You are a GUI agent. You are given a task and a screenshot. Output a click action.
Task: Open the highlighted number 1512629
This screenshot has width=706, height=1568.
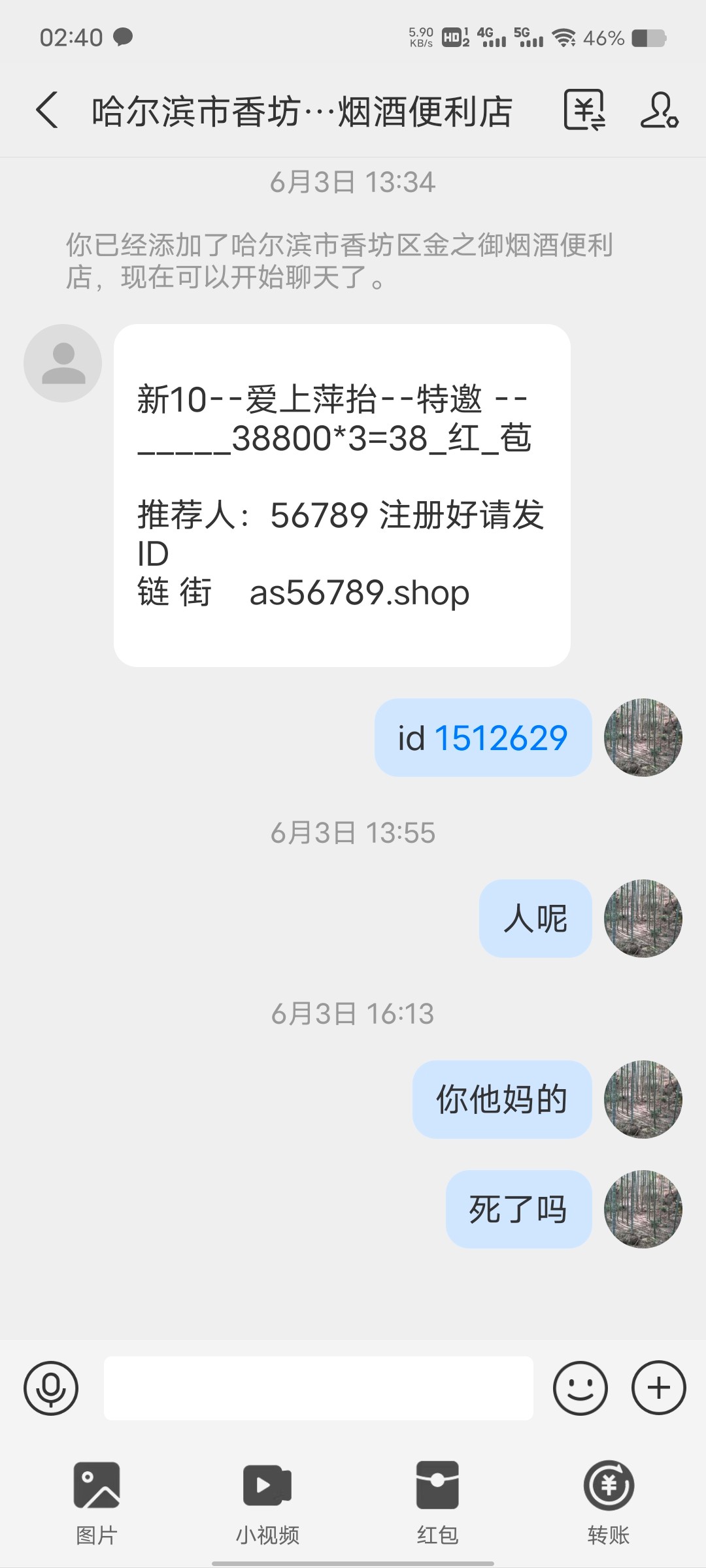[501, 738]
